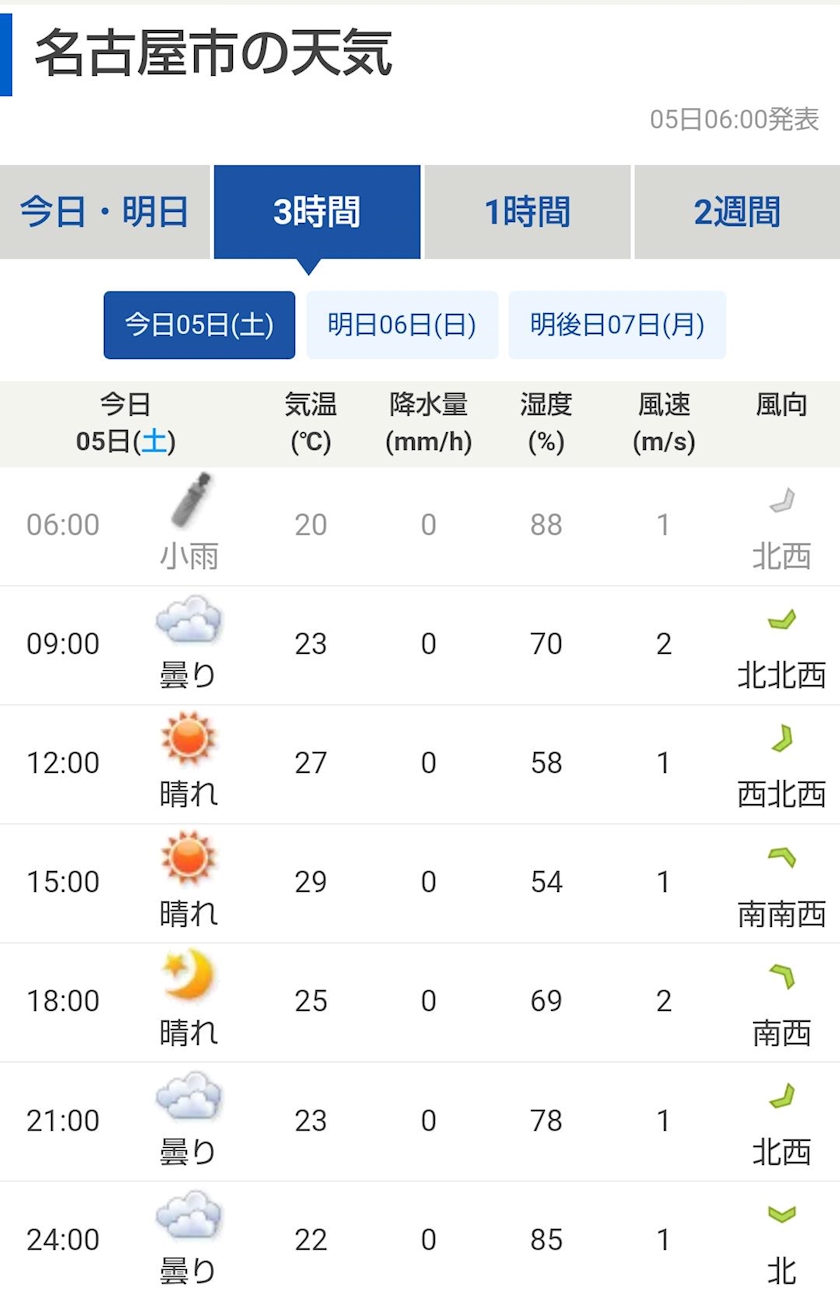The image size is (840, 1293).
Task: Select the 3時間 forecast tab
Action: point(317,212)
